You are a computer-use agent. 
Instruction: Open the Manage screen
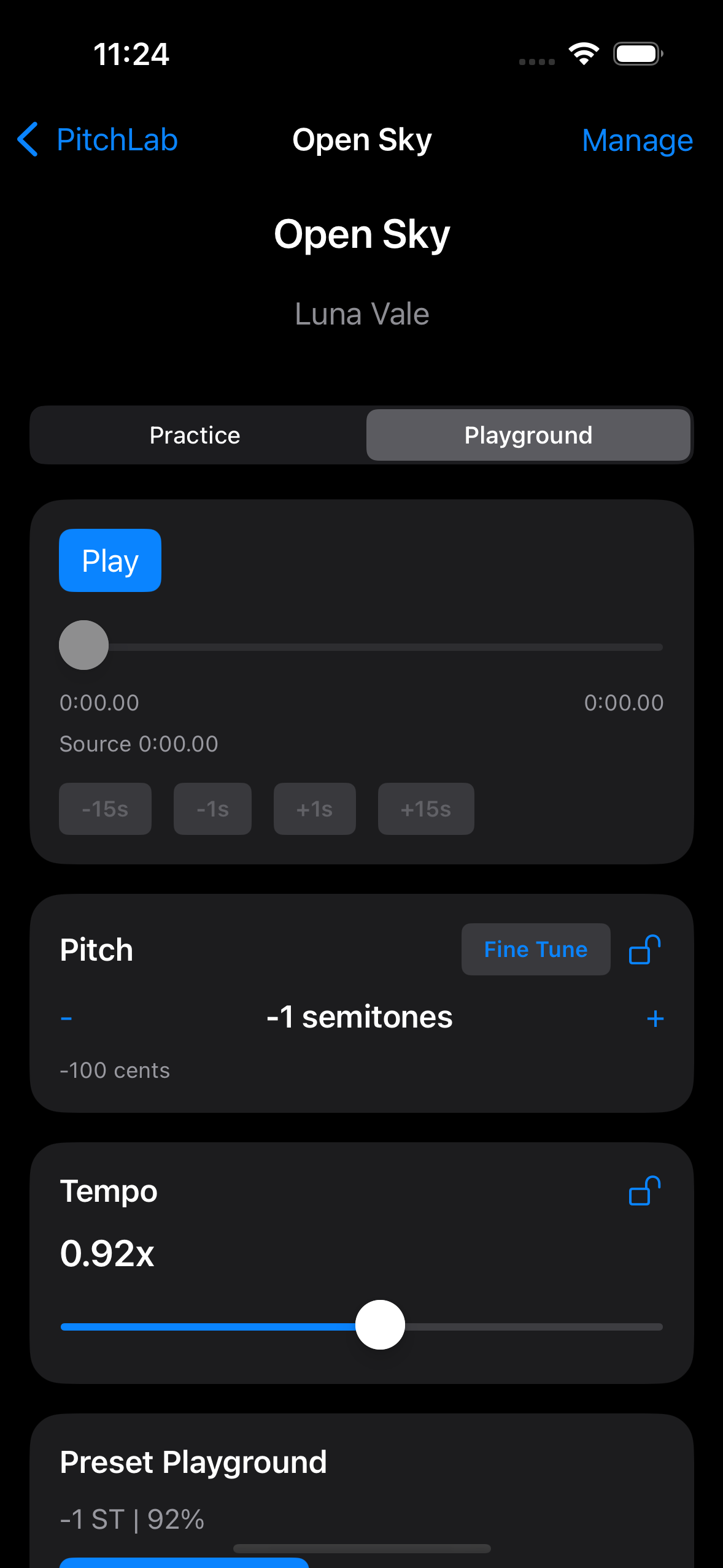click(637, 140)
